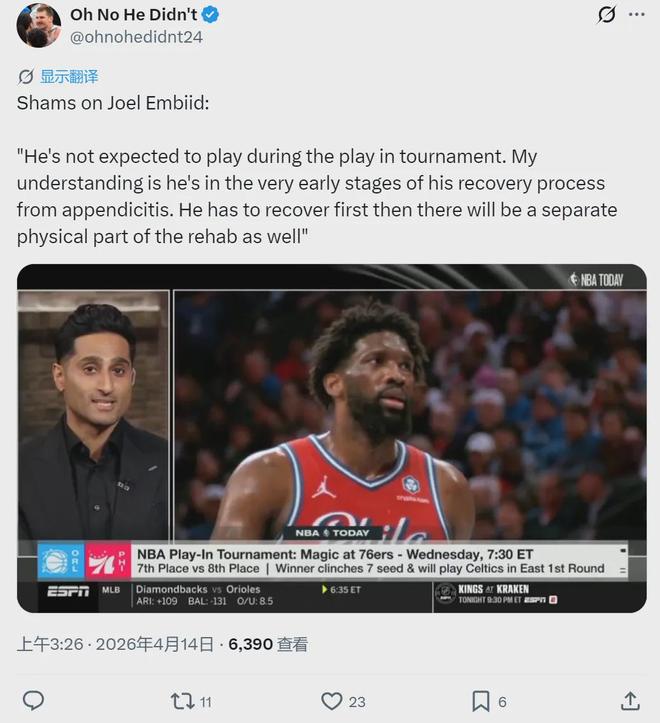
Task: Share this post
Action: point(630,701)
